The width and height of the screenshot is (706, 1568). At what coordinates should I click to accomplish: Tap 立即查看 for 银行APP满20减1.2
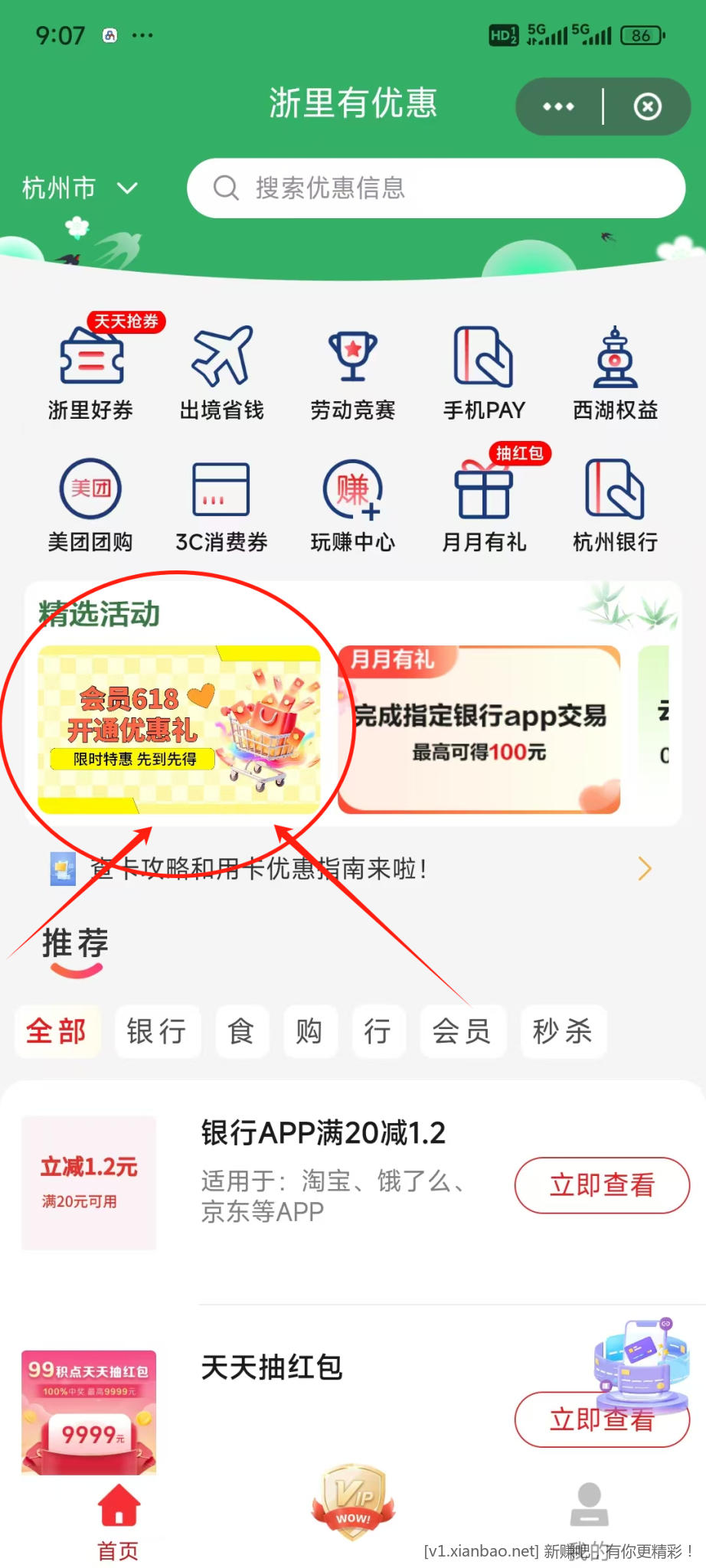click(602, 1185)
